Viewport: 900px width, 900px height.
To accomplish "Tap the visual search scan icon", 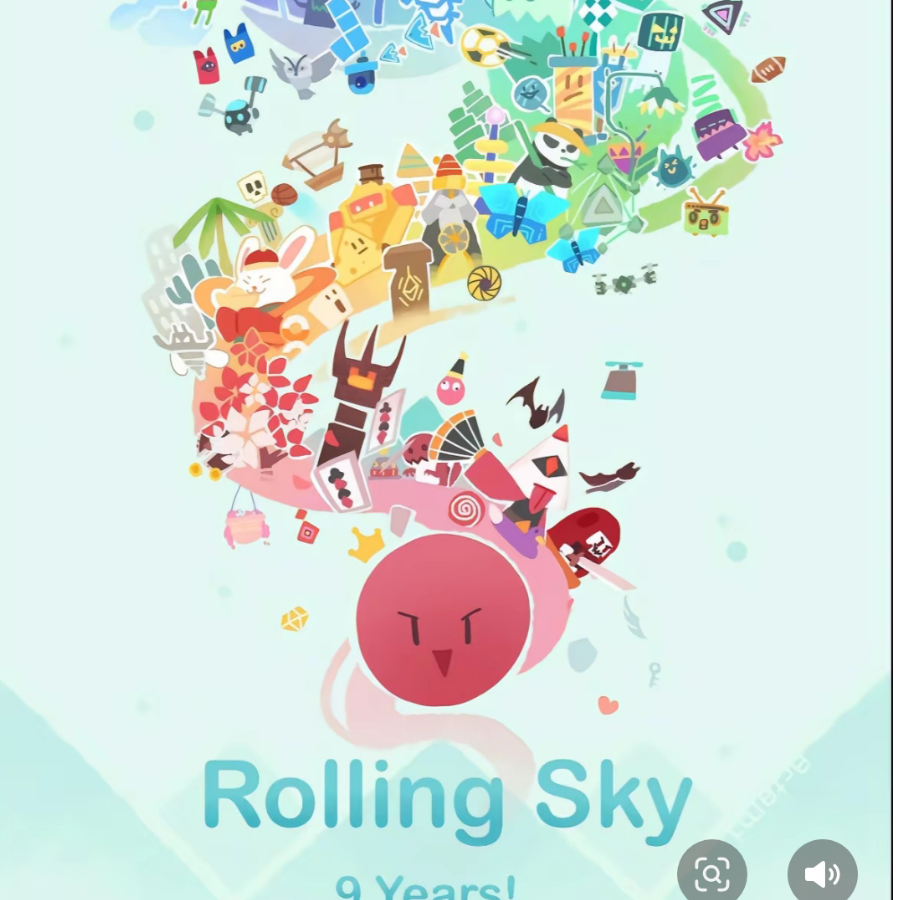I will [x=712, y=873].
